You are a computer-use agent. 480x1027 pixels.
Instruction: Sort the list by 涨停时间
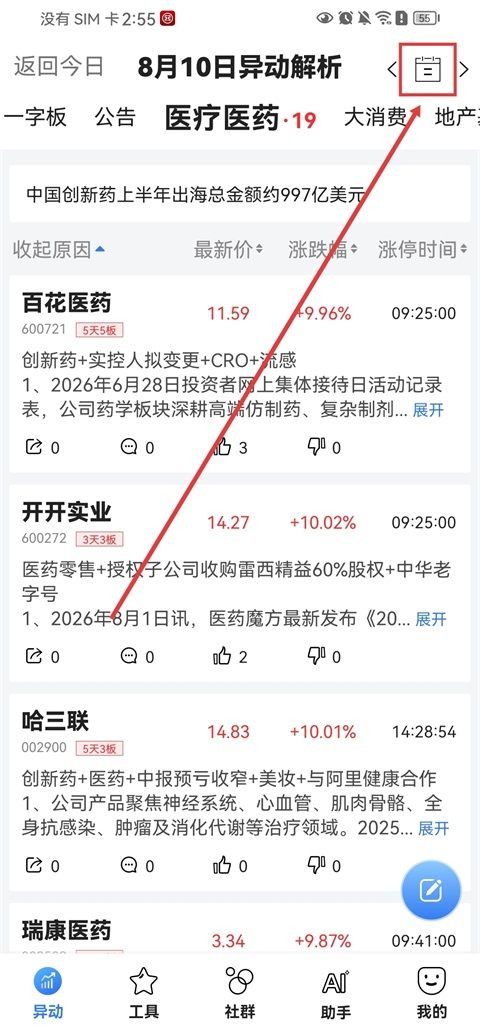pos(422,249)
